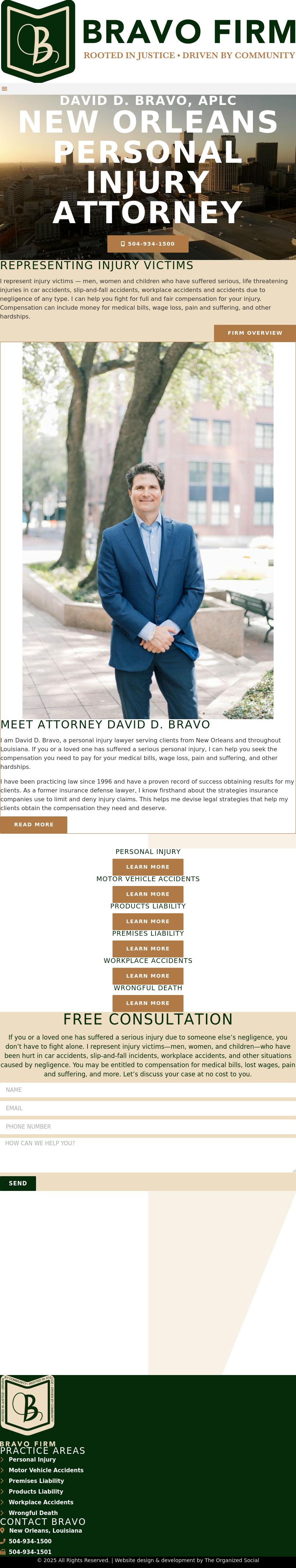This screenshot has height=1568, width=296.
Task: Learn more about Personal Injury
Action: point(148,867)
